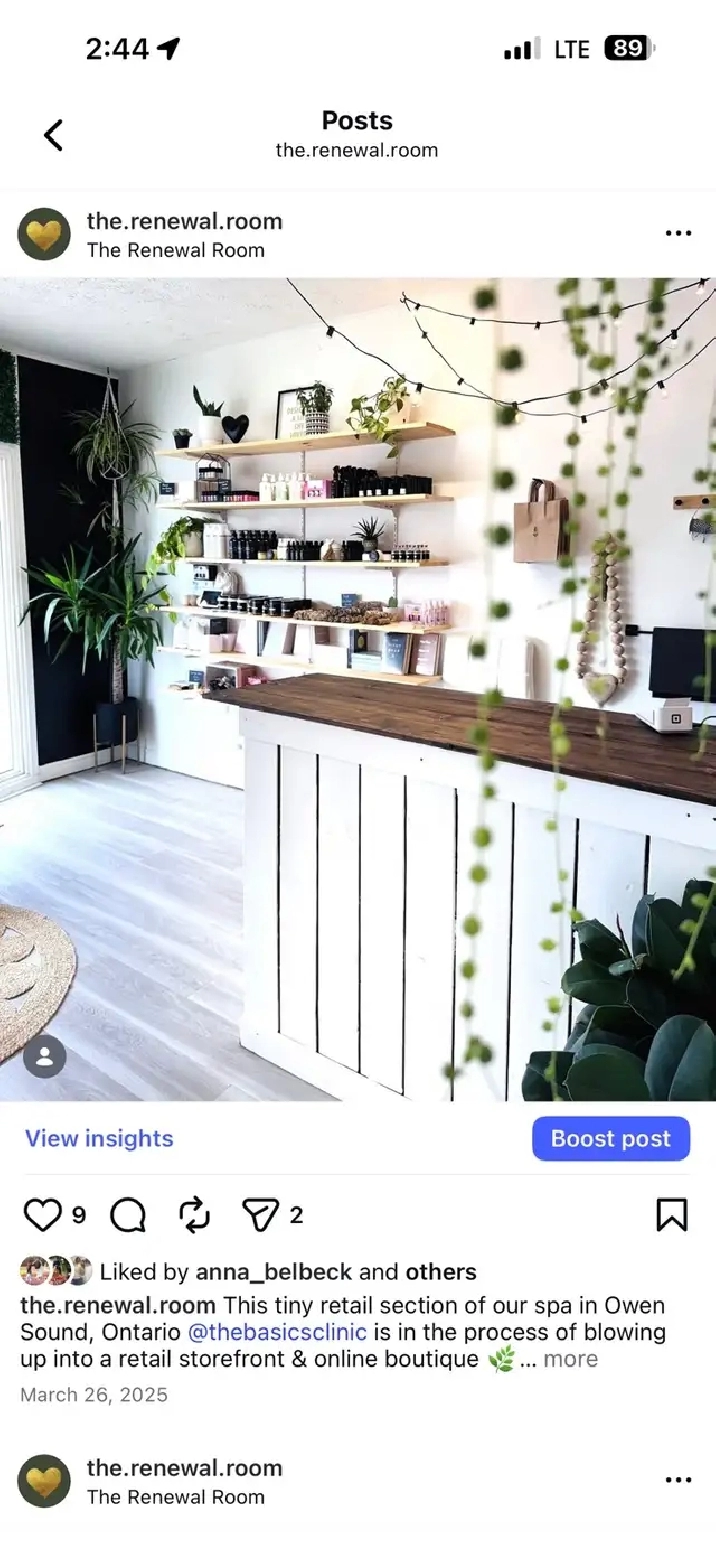The image size is (716, 1554).
Task: Bookmark the retail section post
Action: pos(671,1215)
